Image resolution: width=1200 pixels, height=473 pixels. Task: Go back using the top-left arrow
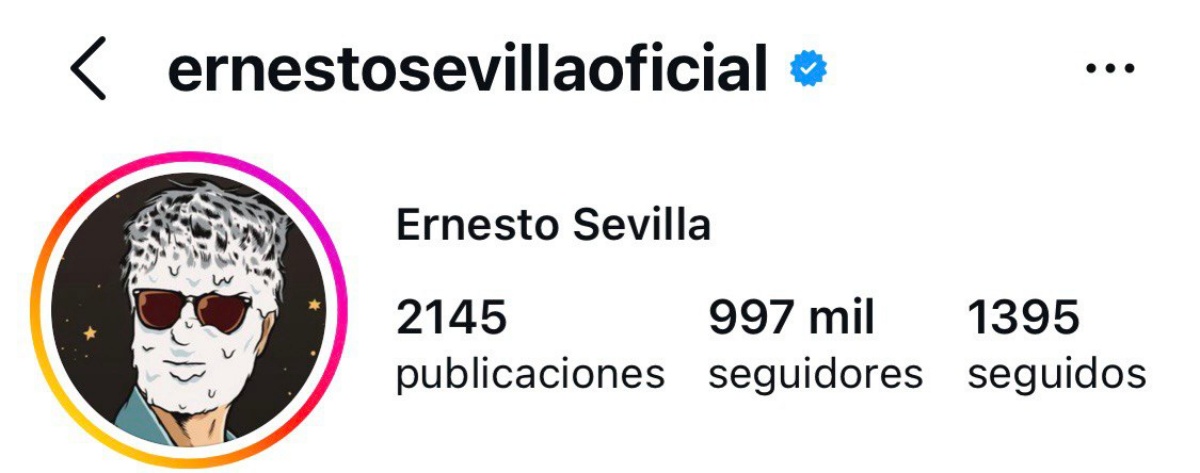[88, 70]
